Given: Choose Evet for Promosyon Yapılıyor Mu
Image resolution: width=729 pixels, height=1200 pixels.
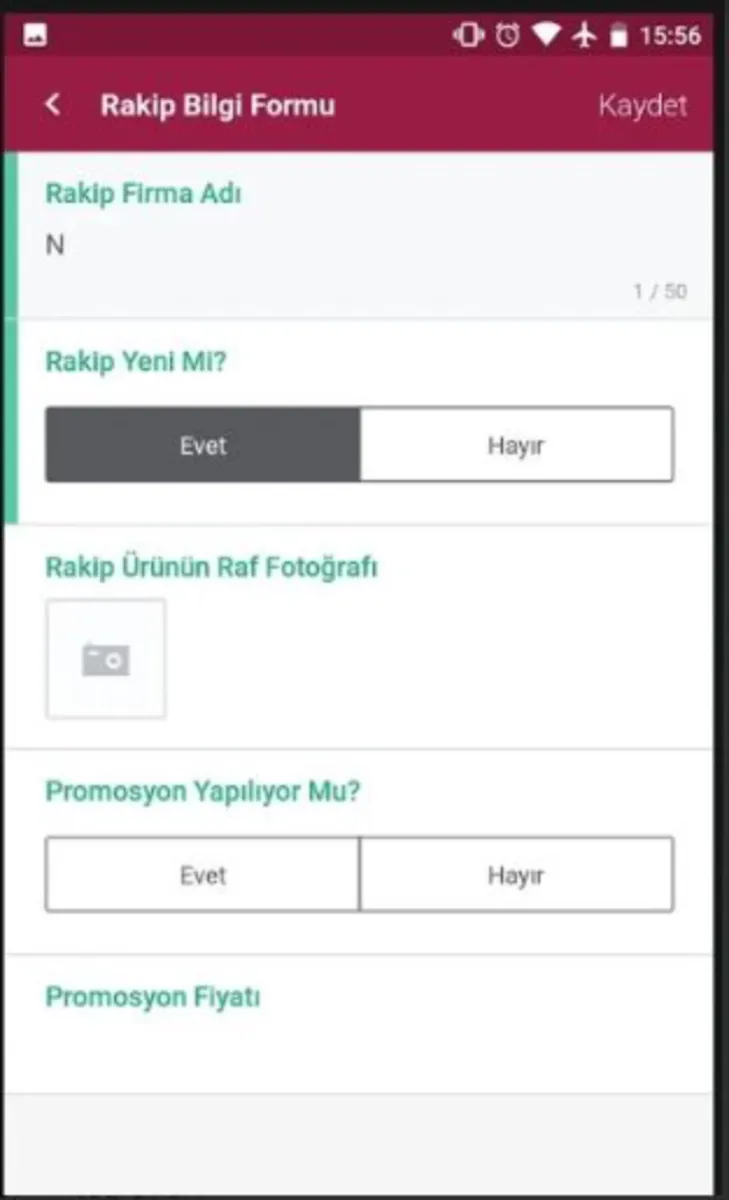Looking at the screenshot, I should (x=203, y=875).
